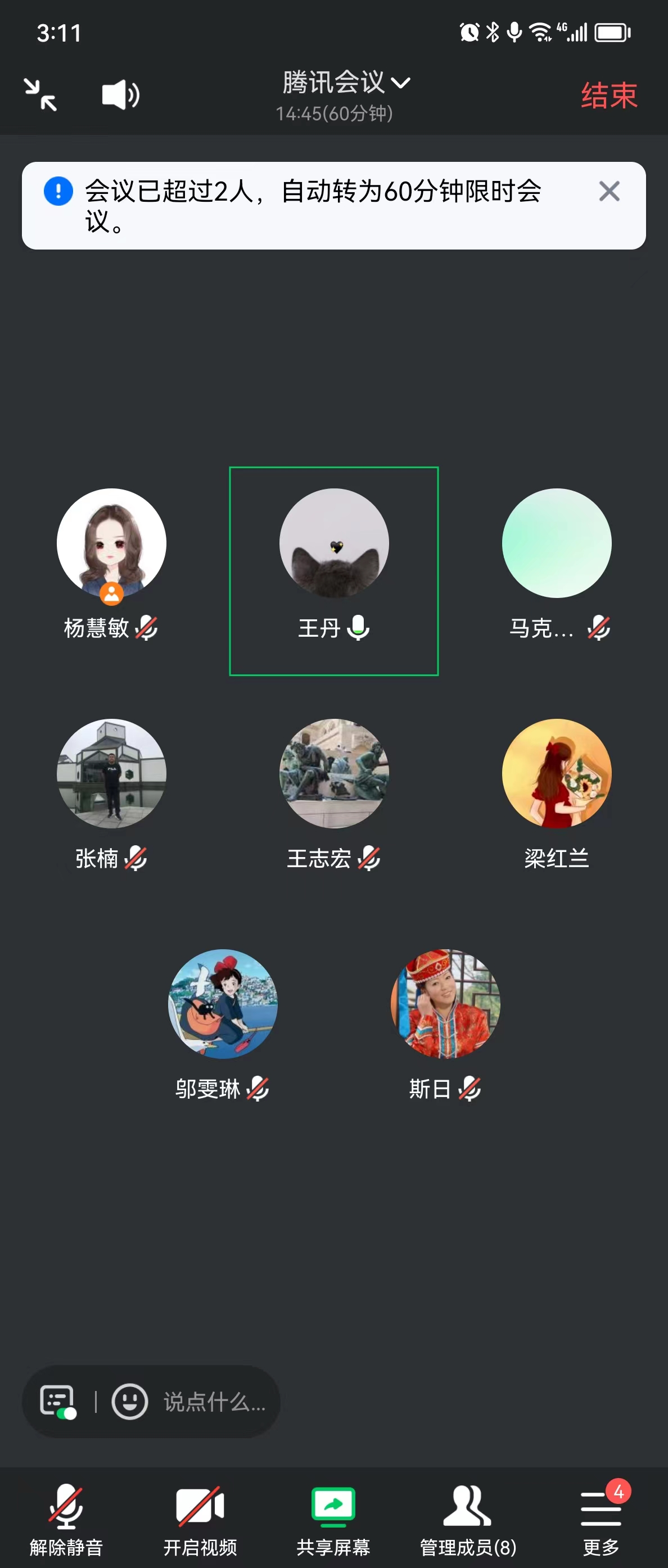This screenshot has height=1568, width=668.
Task: Select participant 张楠
Action: click(x=111, y=774)
